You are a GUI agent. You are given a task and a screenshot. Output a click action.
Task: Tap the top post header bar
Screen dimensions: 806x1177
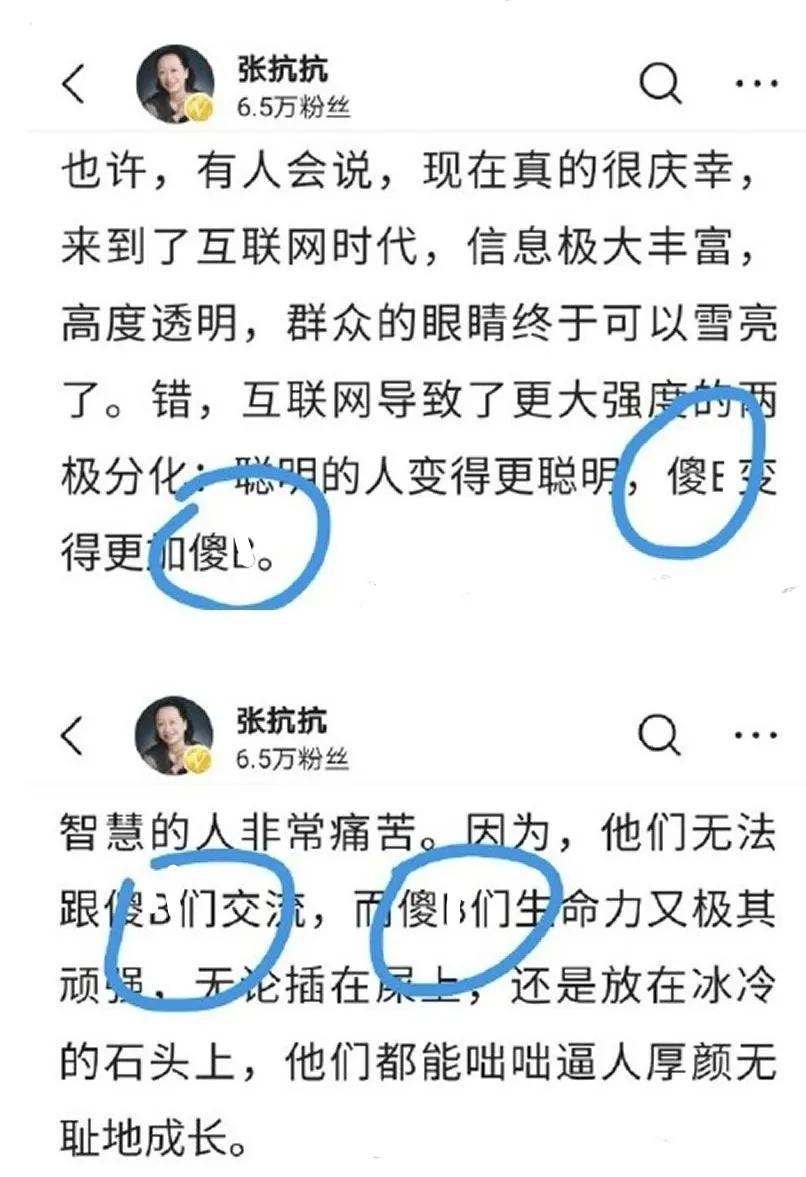tap(400, 85)
